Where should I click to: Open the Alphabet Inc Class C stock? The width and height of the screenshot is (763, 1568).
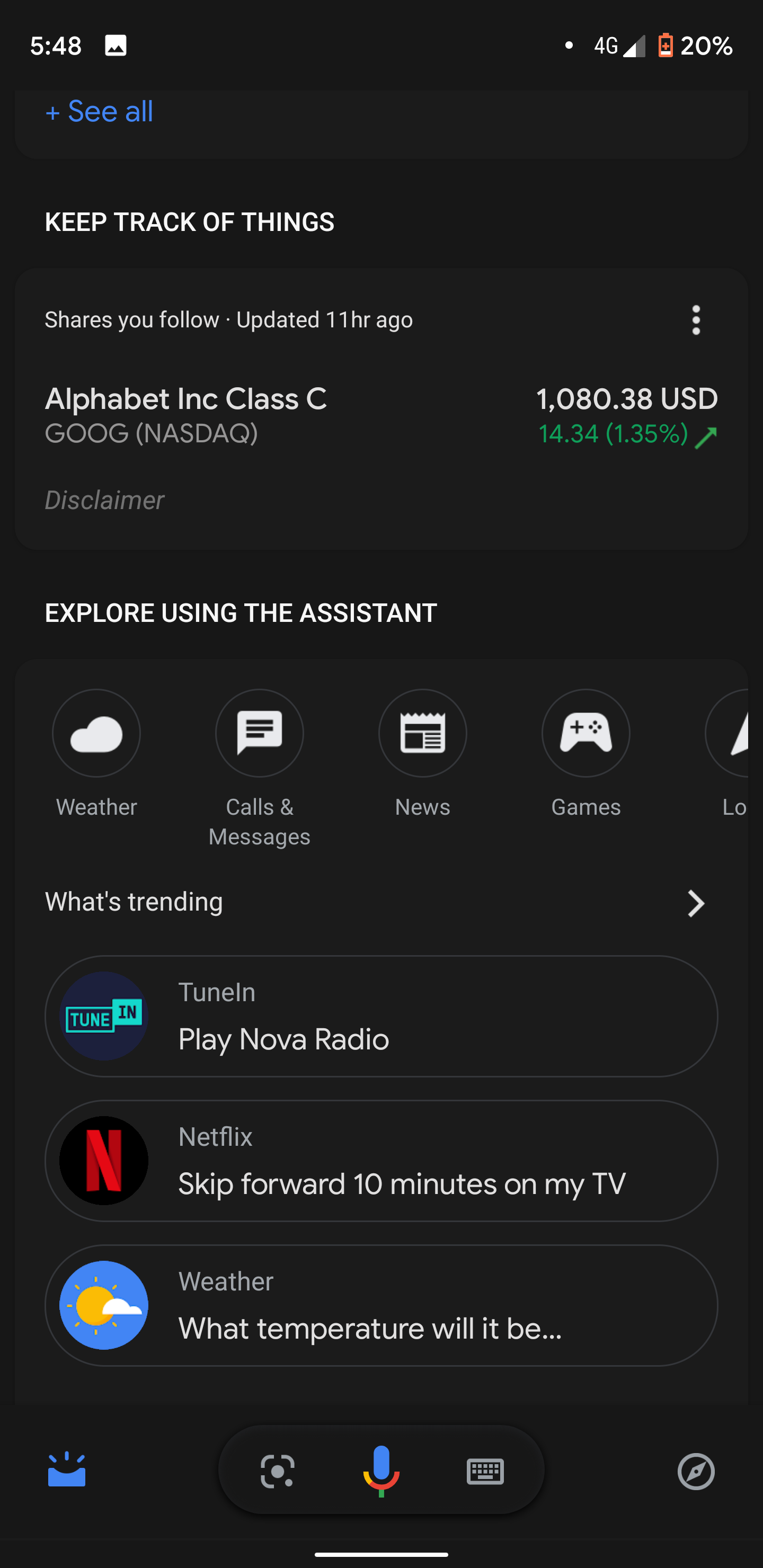pos(381,416)
